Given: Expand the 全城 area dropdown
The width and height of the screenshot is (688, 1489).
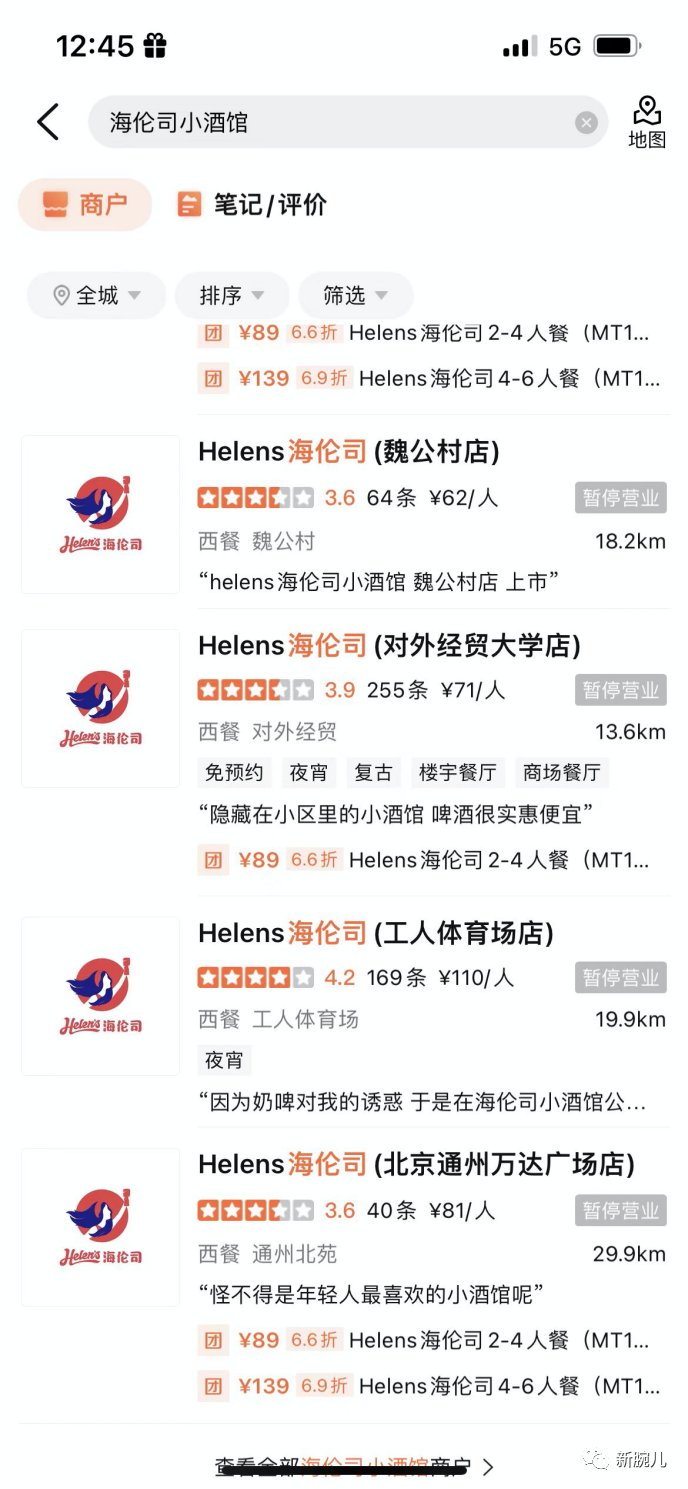Looking at the screenshot, I should click(96, 295).
